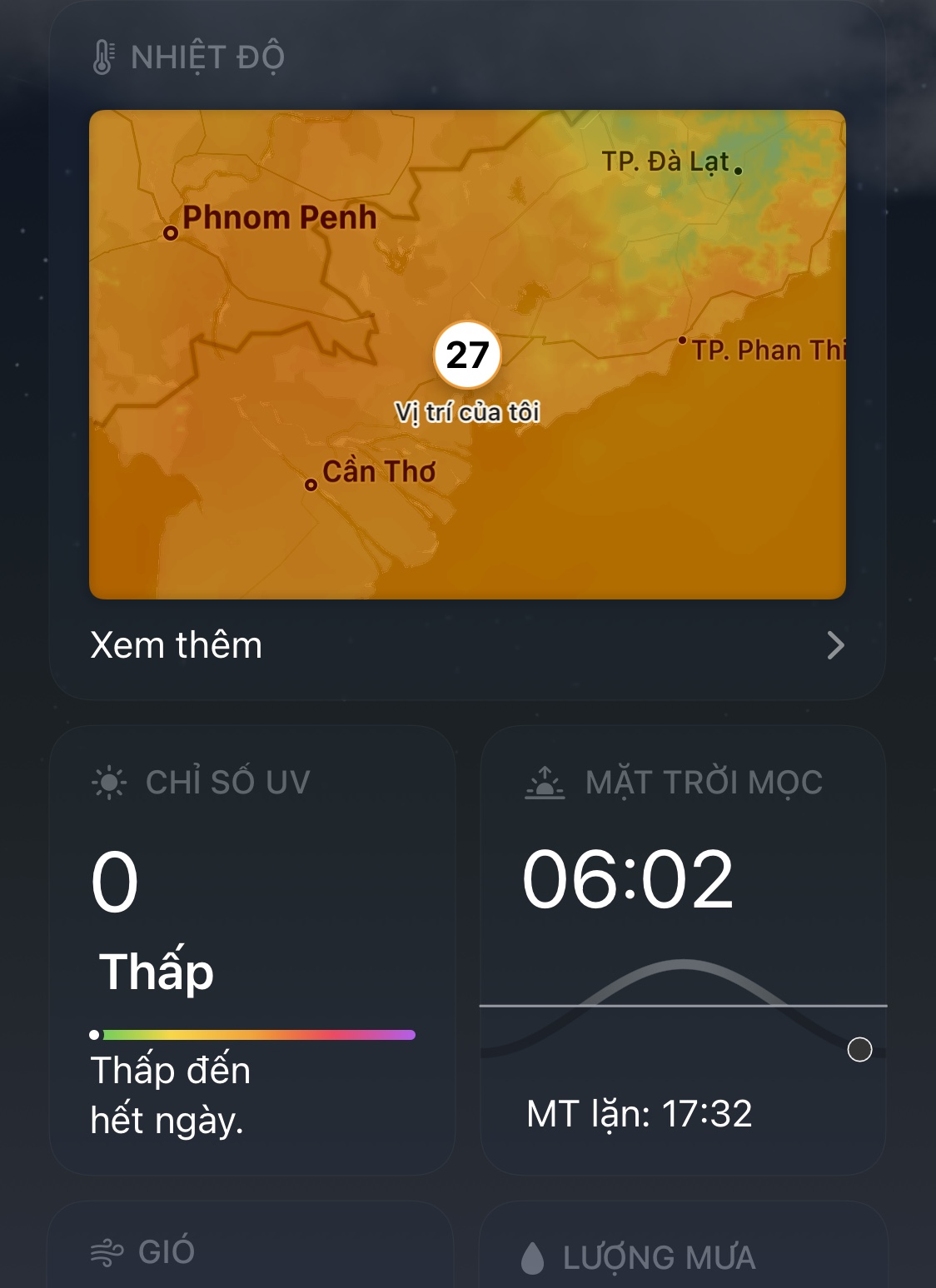This screenshot has width=936, height=1288.
Task: Click the TP. Đà Lạt marker on the map
Action: tap(738, 168)
